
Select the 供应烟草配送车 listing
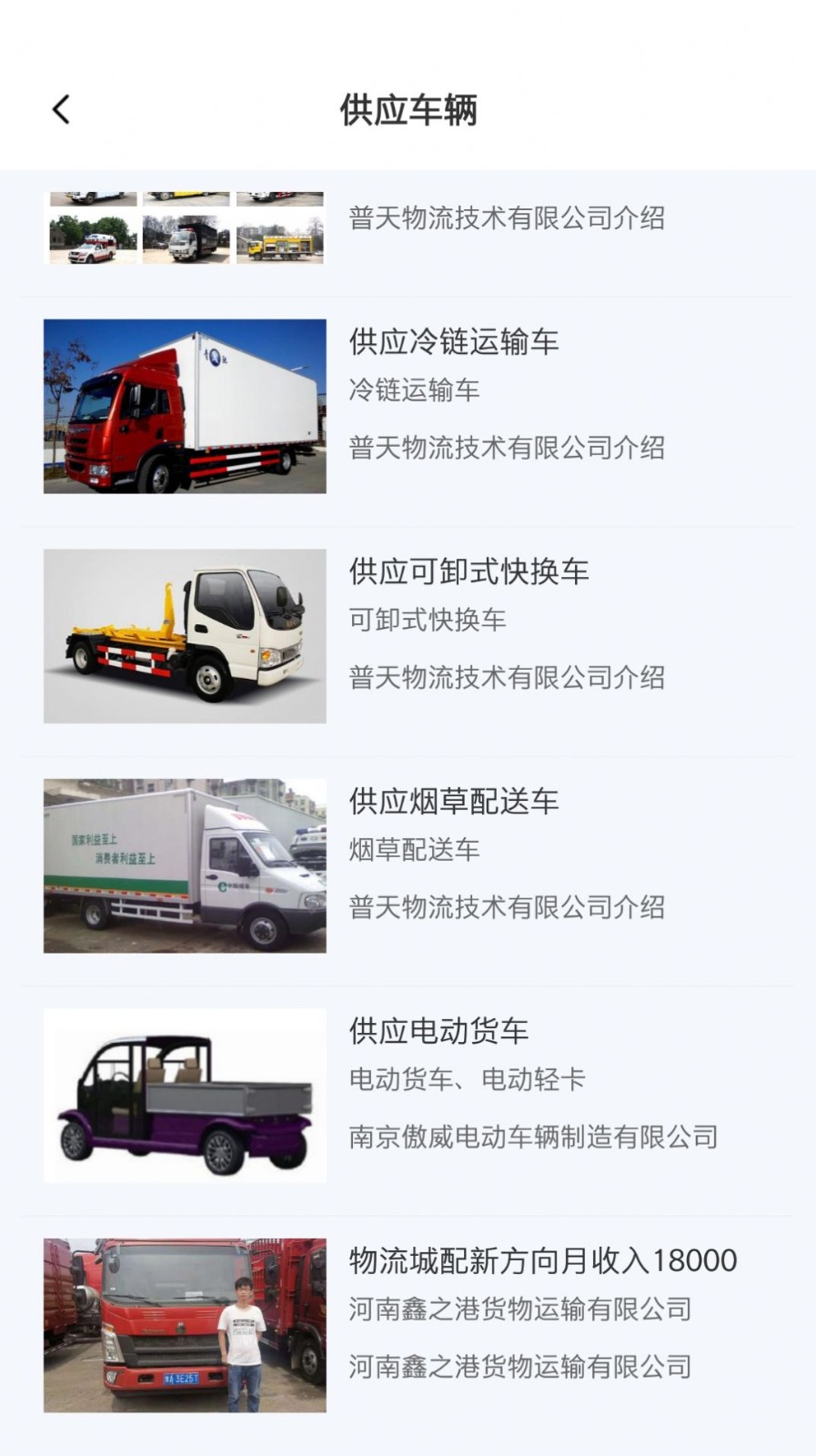(453, 802)
